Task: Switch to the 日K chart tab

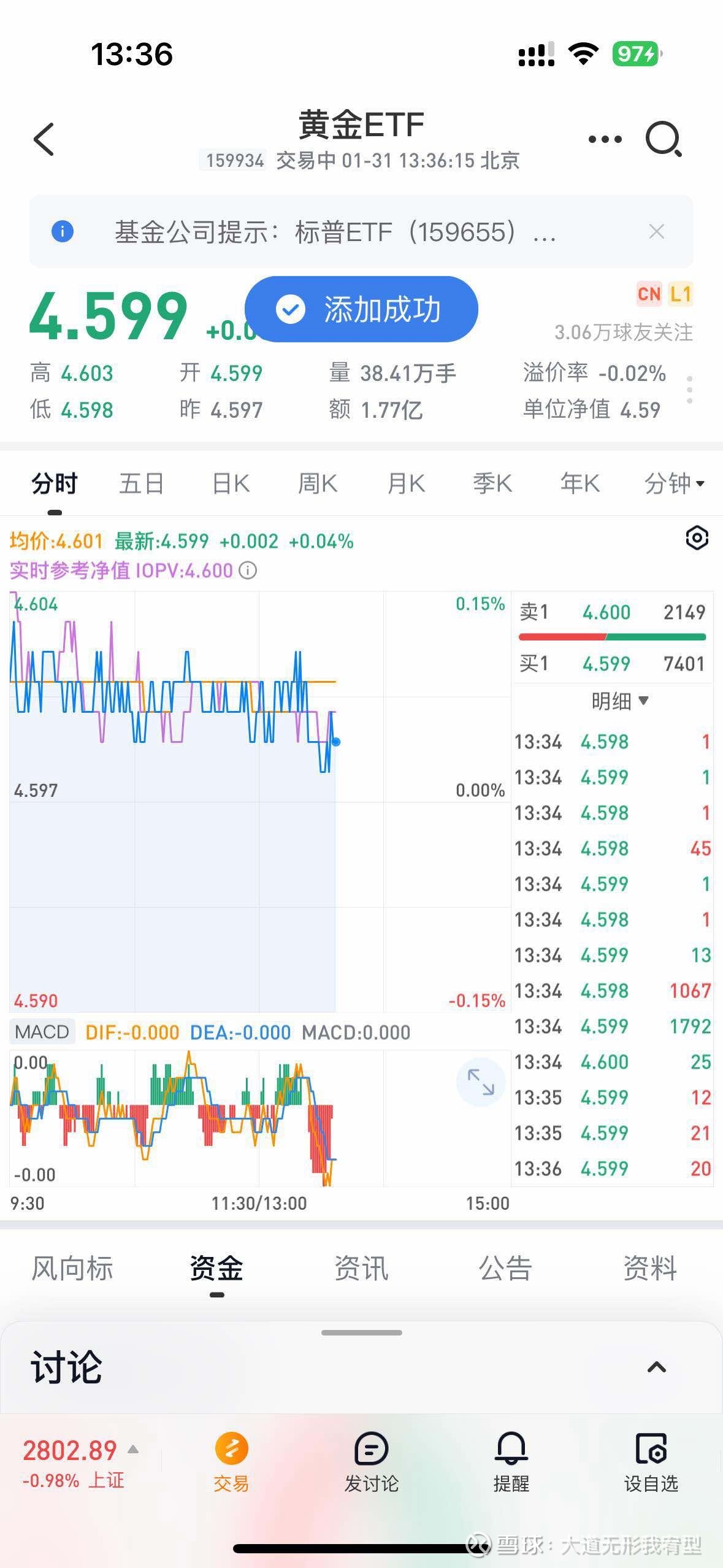Action: (x=230, y=483)
